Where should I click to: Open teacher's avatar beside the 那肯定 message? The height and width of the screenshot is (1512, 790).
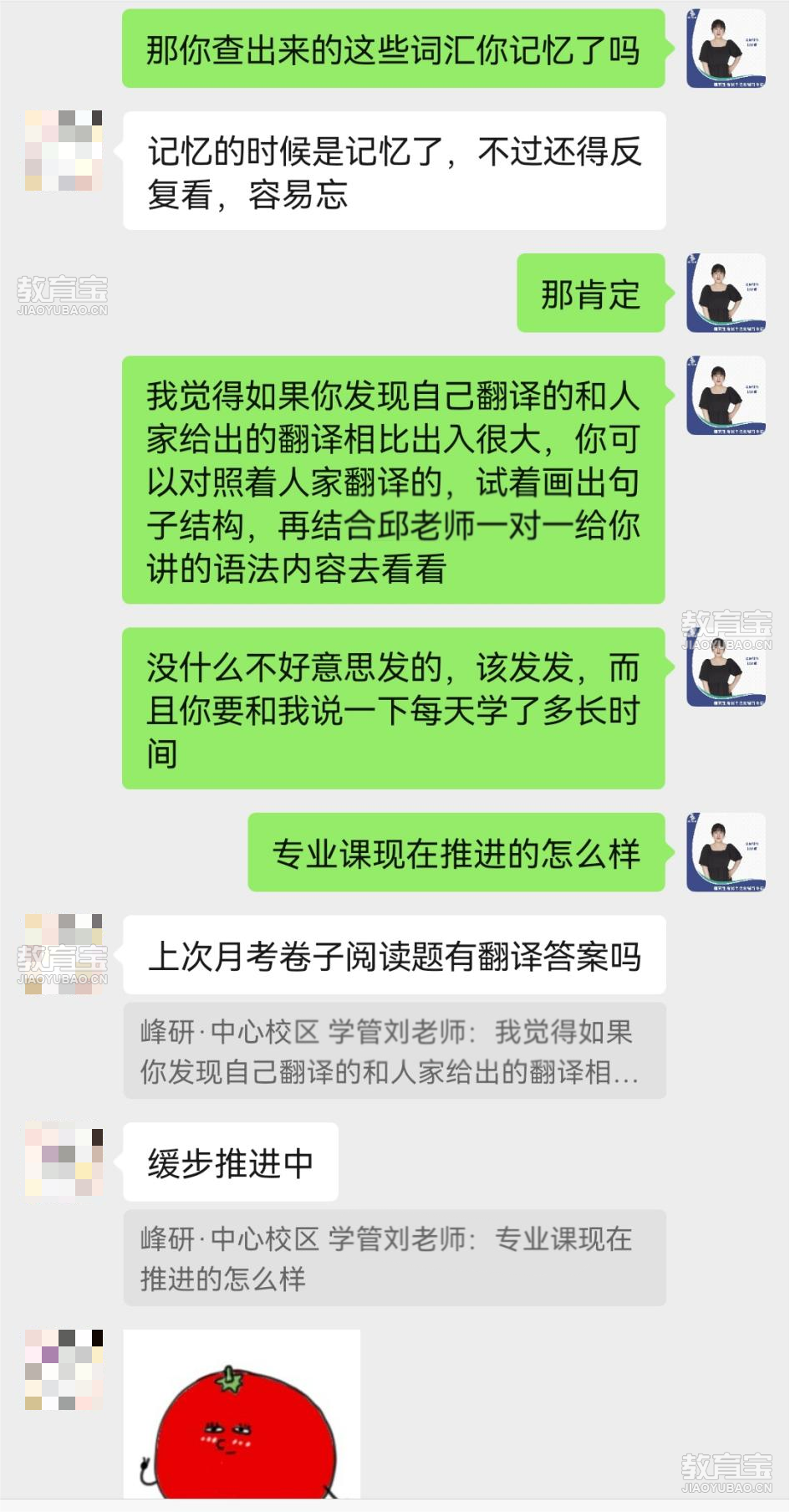[726, 294]
